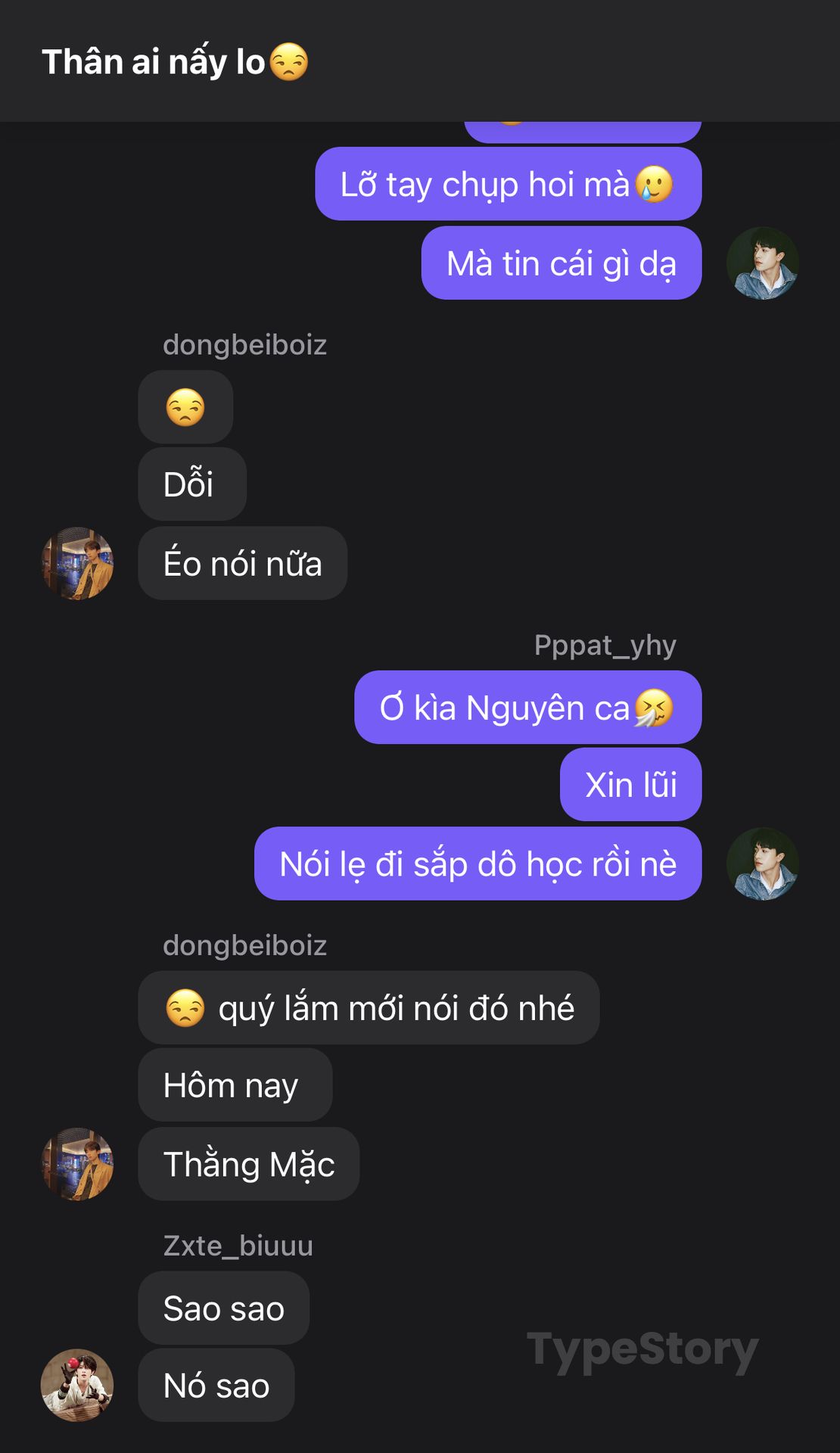Open Pppat_yhy's avatar beside "Nói lẹ đi" message
The image size is (840, 1453).
pos(762,863)
